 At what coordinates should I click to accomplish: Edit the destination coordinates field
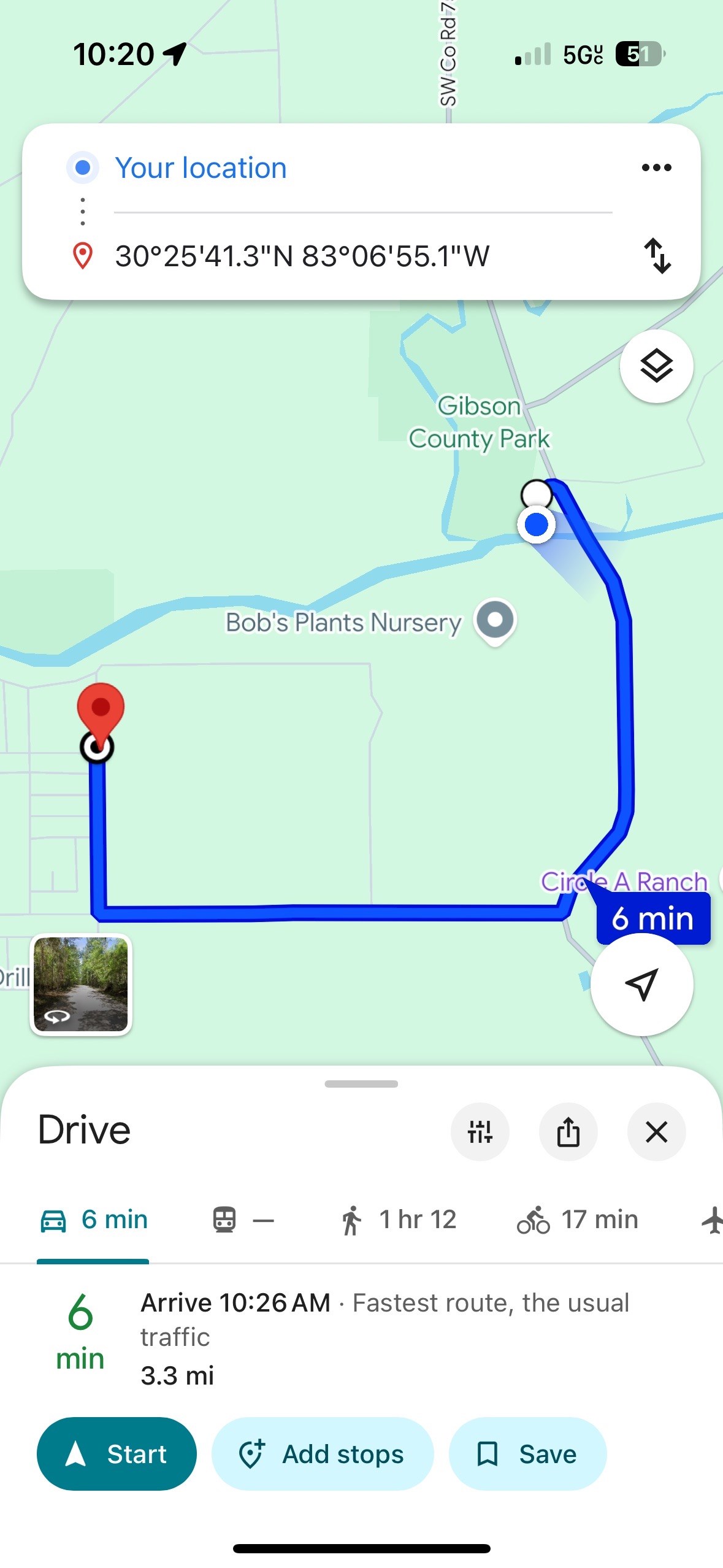click(x=302, y=256)
